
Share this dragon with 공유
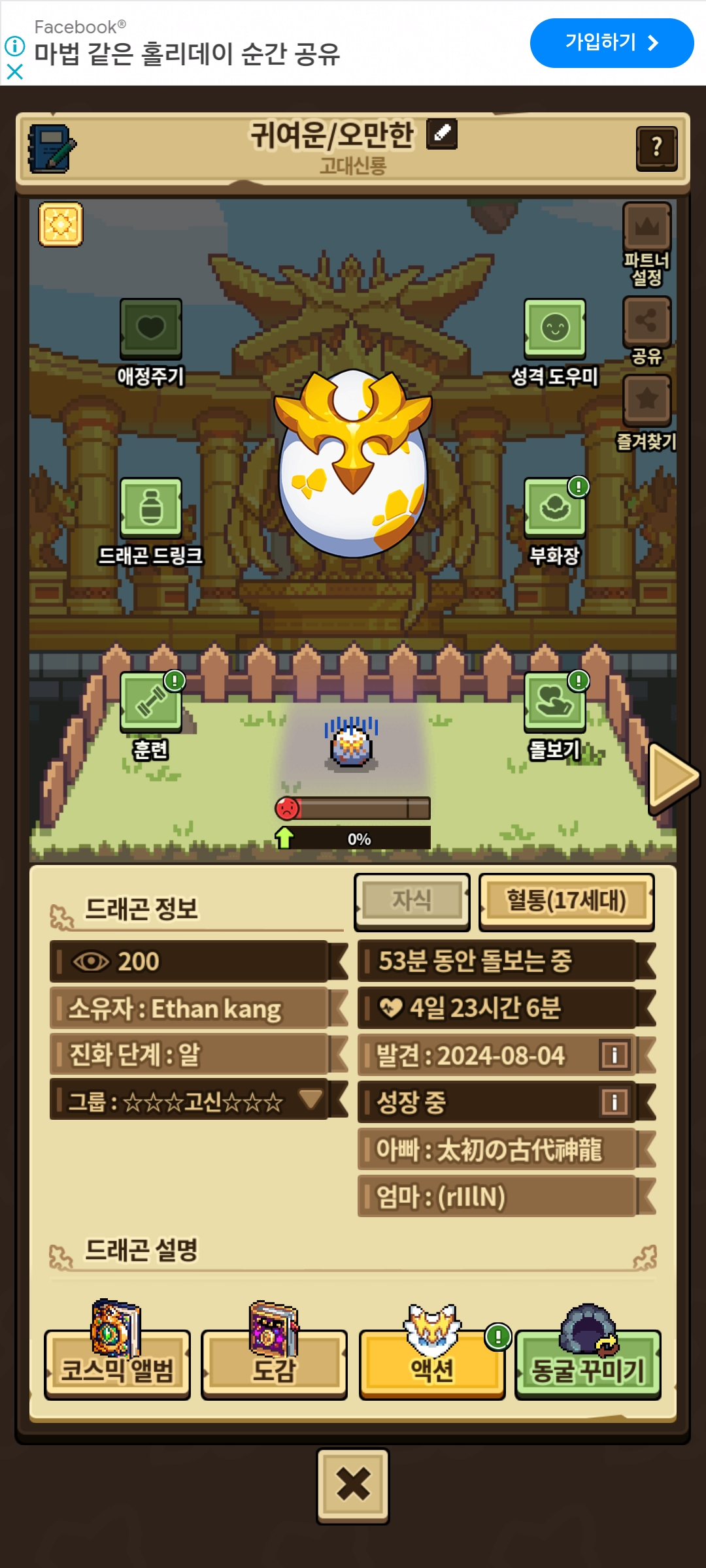[x=647, y=321]
